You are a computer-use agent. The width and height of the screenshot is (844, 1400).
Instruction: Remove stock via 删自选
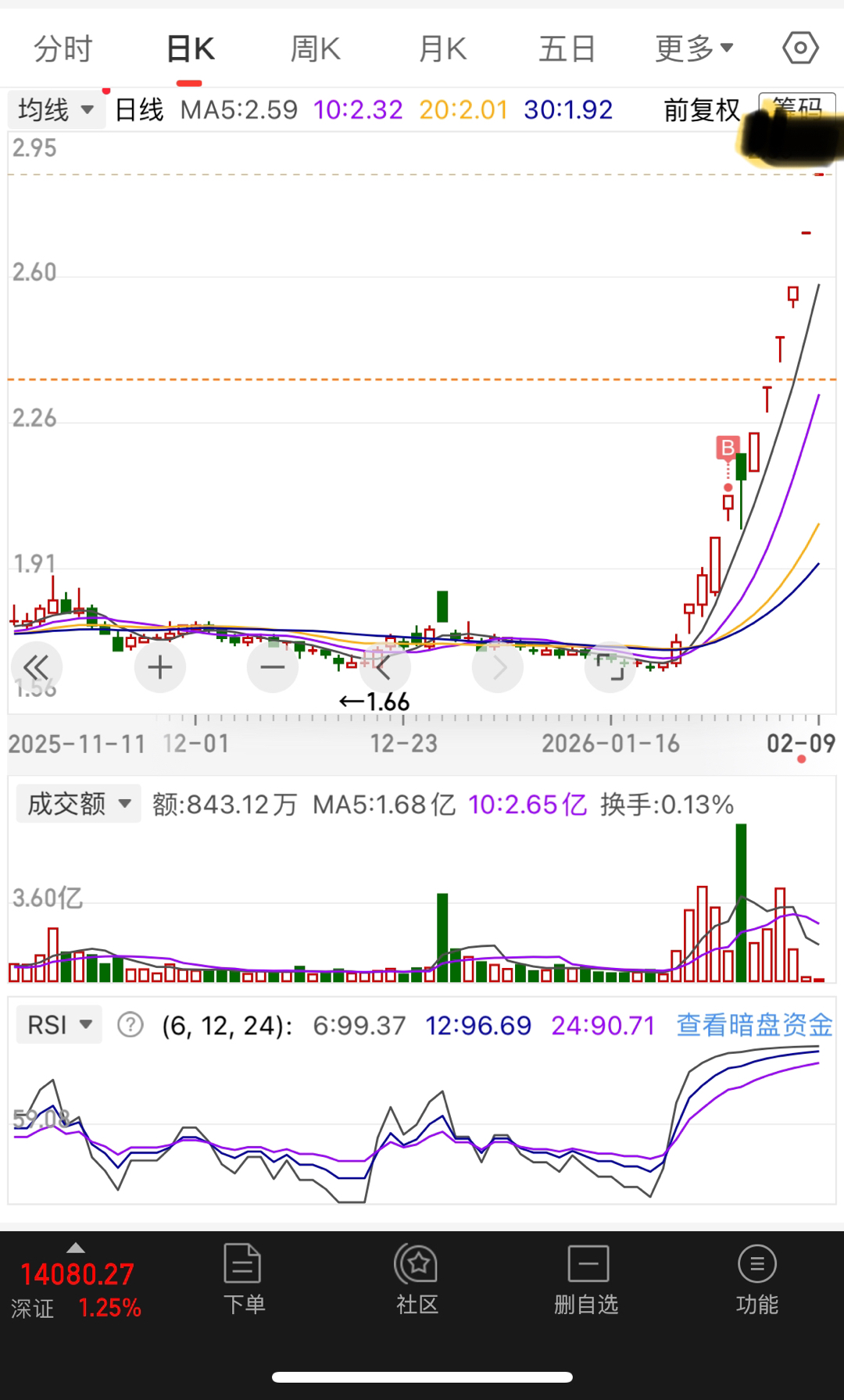[586, 1280]
